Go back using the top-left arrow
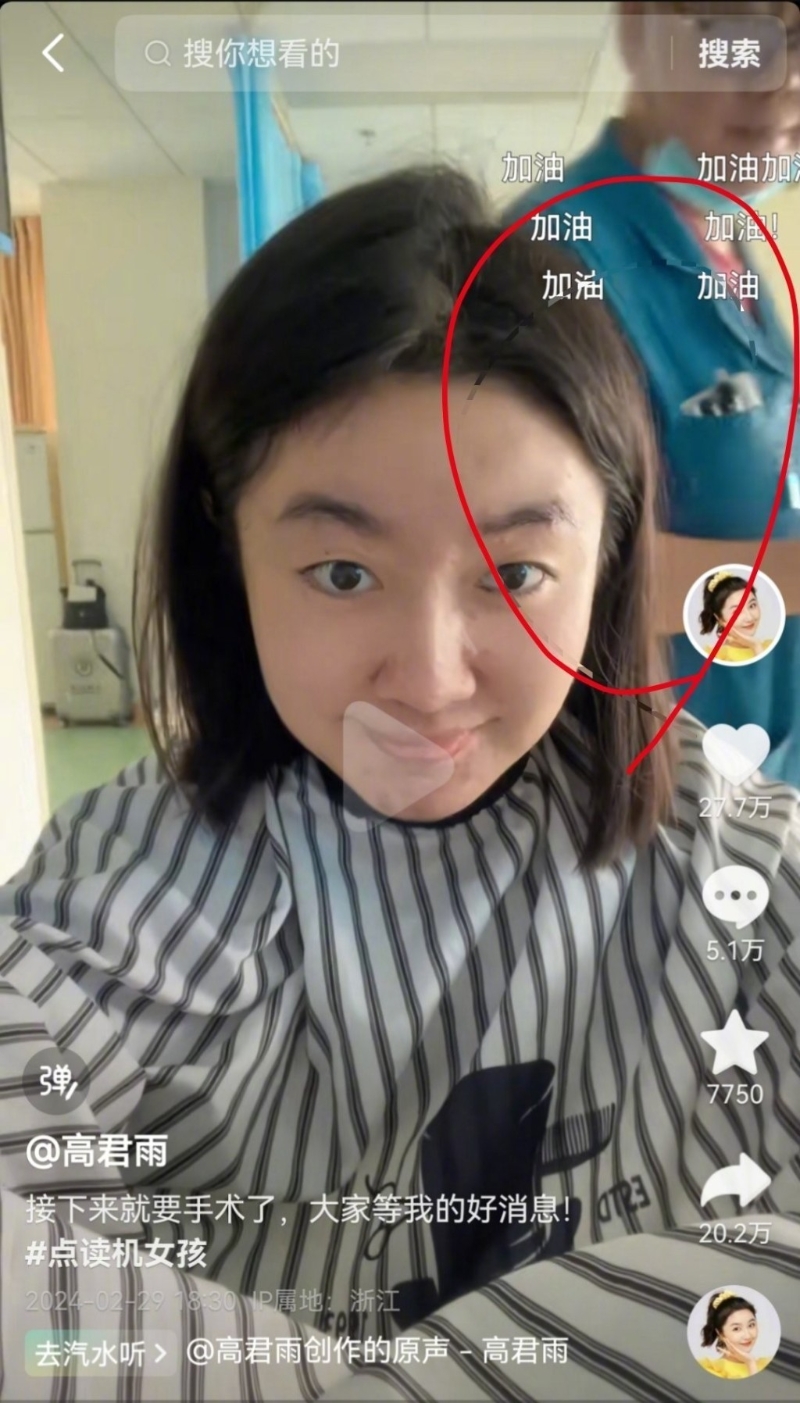The image size is (800, 1403). (53, 52)
